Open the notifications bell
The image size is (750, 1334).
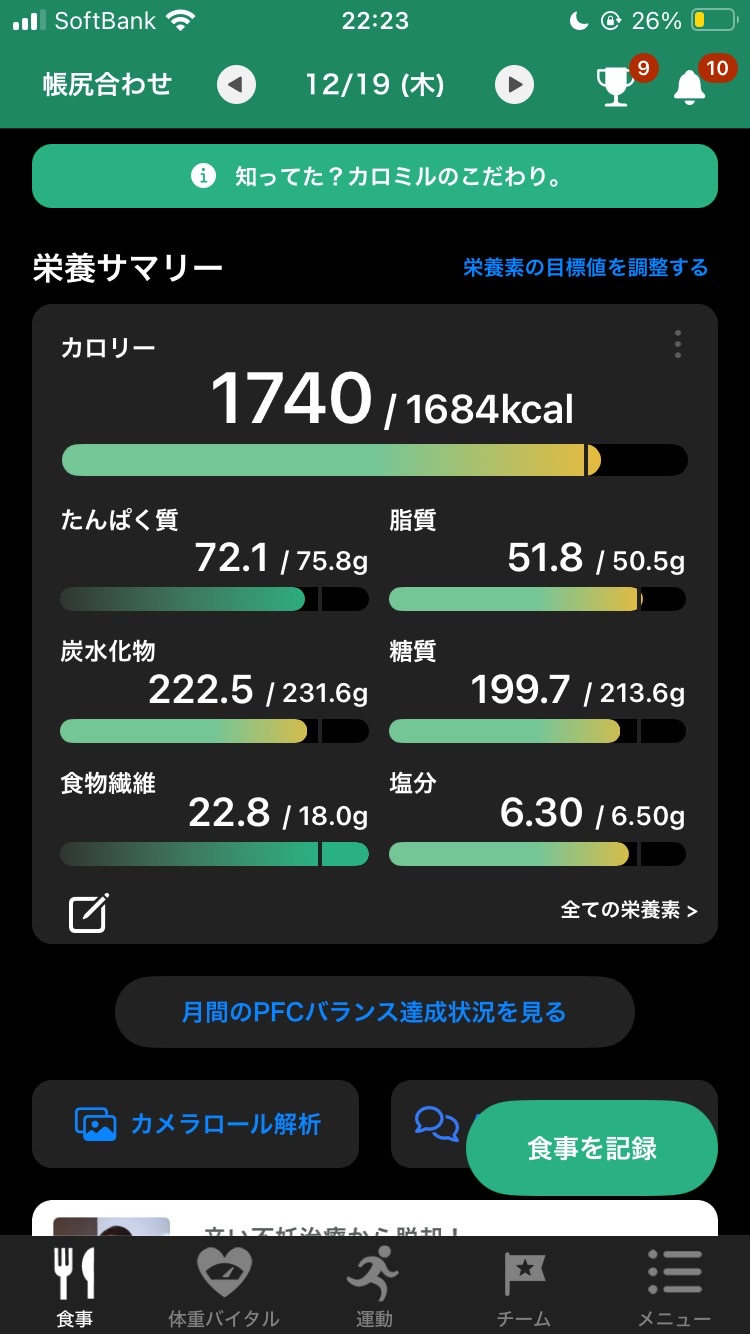click(x=689, y=87)
